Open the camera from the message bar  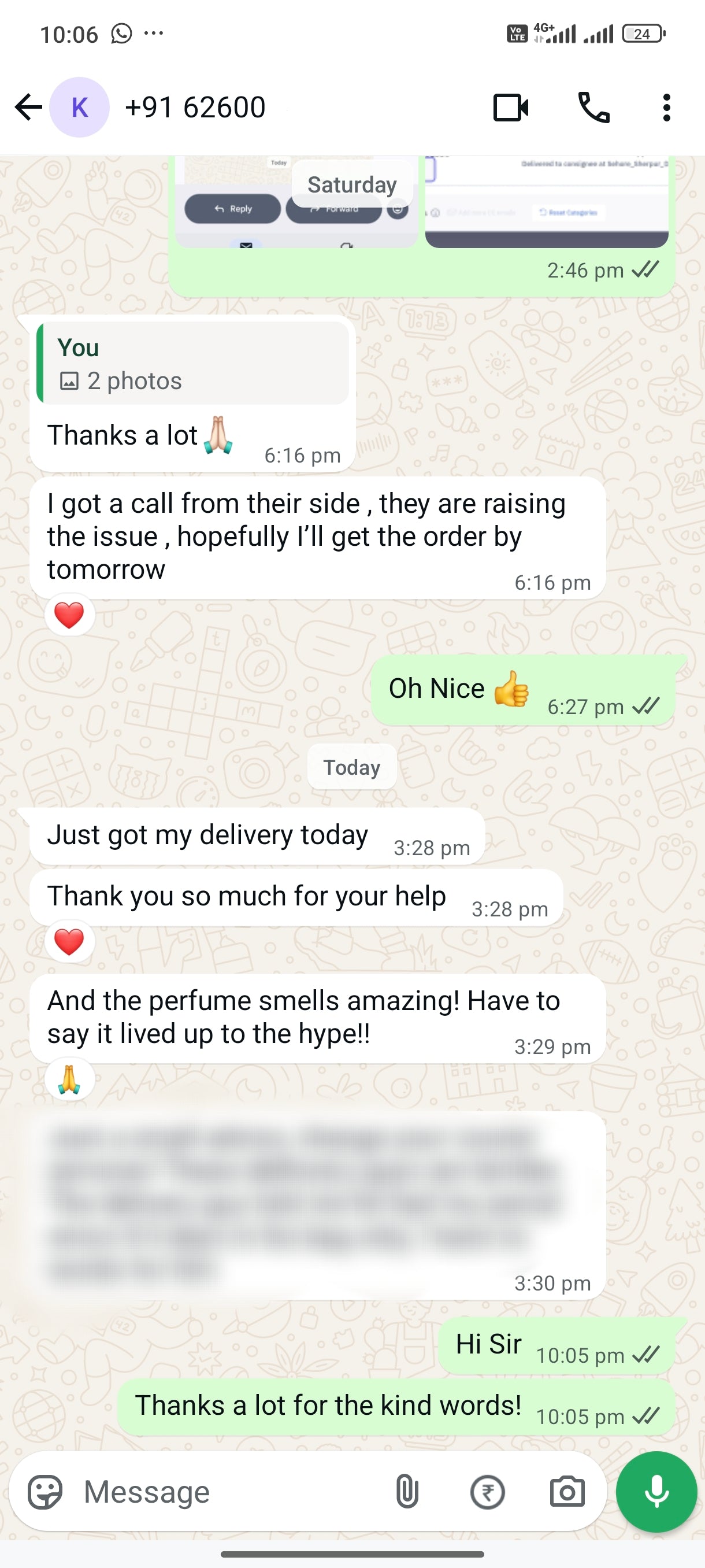[567, 1492]
